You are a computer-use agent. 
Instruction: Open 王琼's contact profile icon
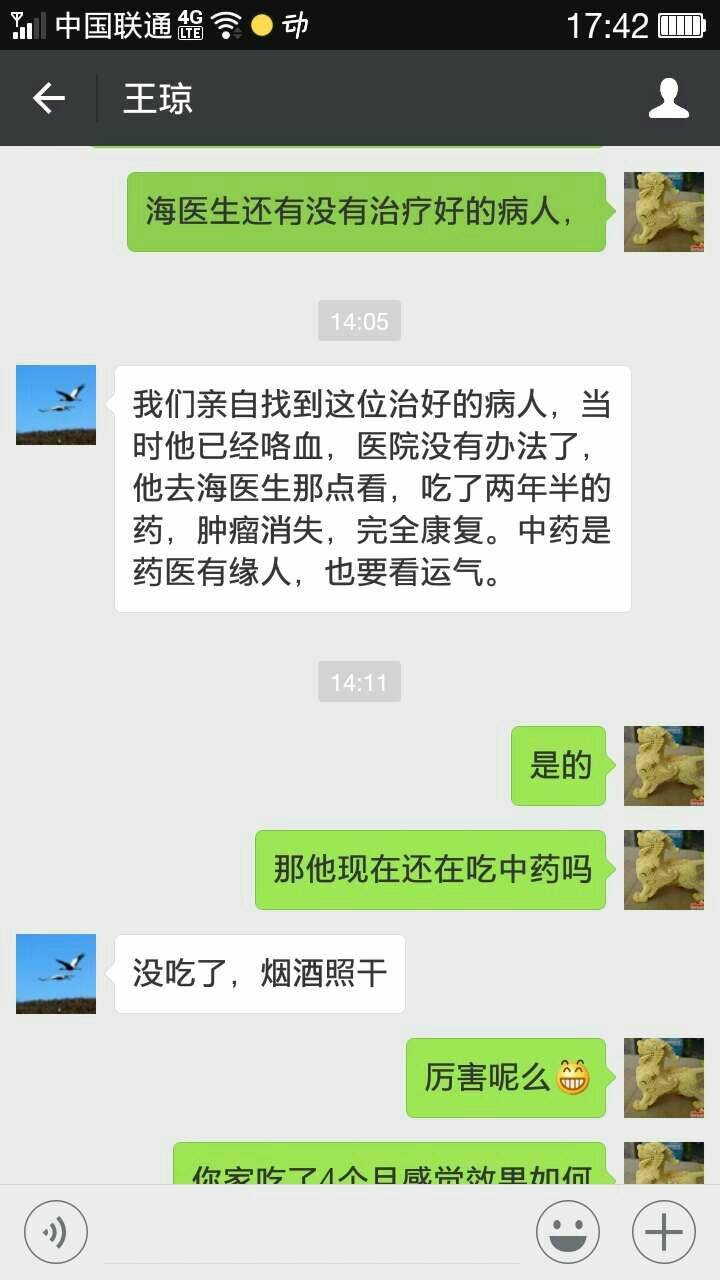coord(668,98)
